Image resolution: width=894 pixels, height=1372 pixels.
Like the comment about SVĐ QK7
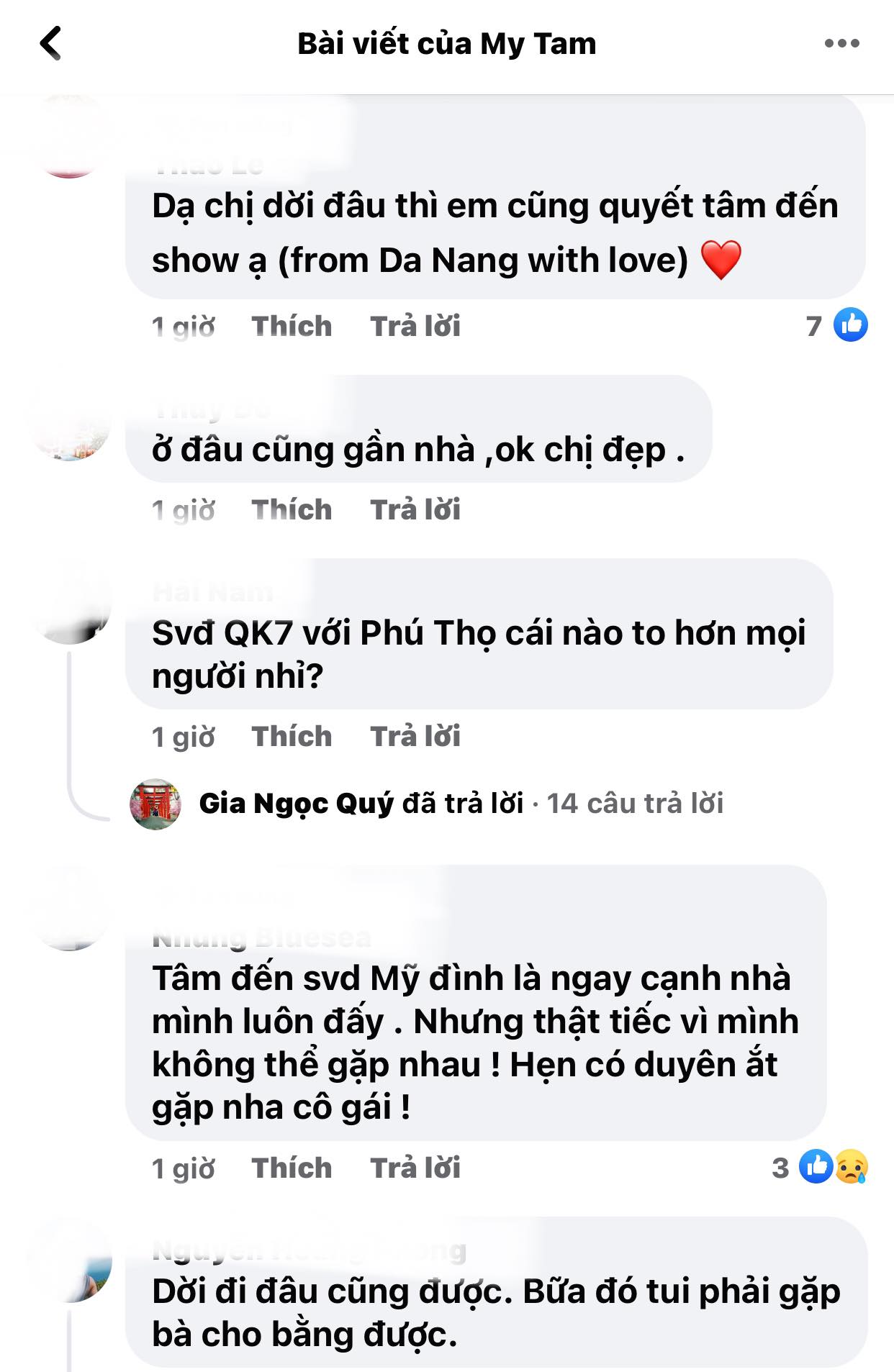[x=290, y=736]
